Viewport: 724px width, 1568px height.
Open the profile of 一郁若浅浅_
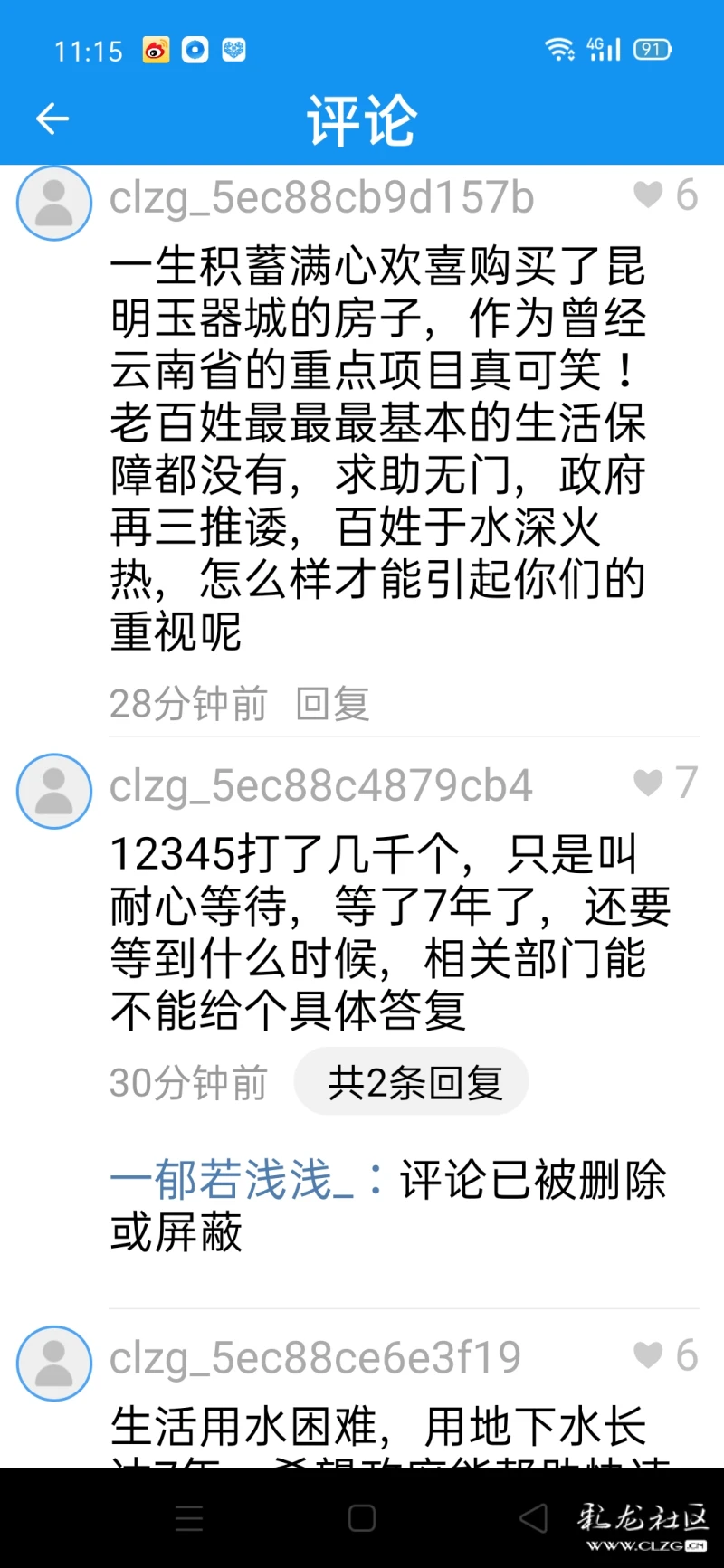(232, 1180)
